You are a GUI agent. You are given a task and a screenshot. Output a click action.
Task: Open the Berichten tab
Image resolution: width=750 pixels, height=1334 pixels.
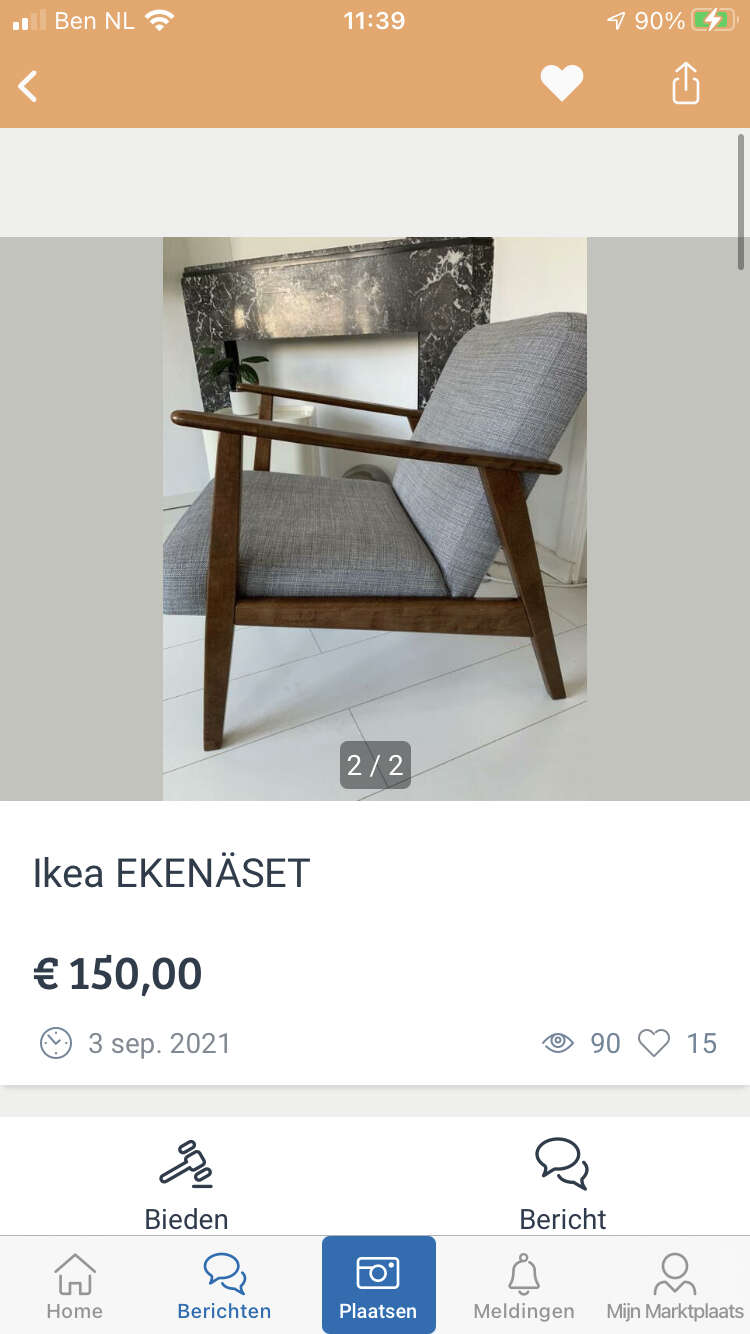point(224,1286)
